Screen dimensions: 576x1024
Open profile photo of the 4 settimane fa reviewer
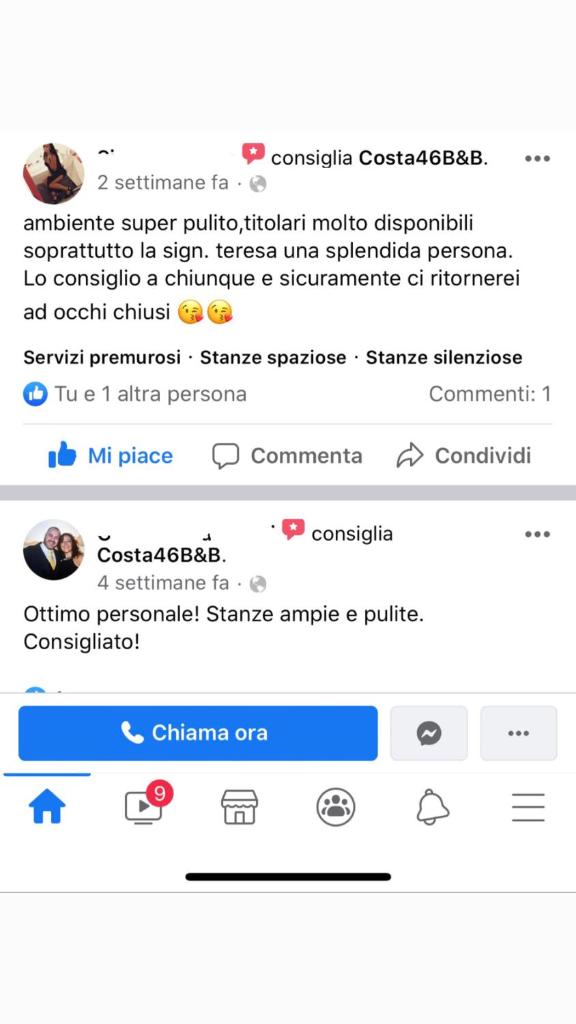[54, 550]
